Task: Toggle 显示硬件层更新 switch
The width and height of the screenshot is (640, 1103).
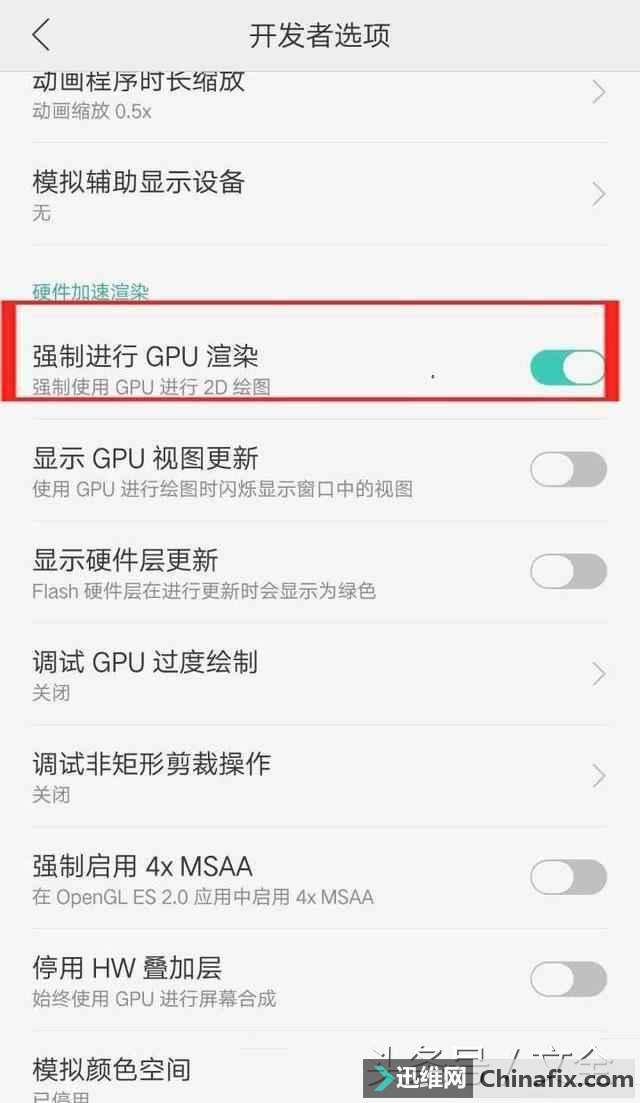Action: 567,571
